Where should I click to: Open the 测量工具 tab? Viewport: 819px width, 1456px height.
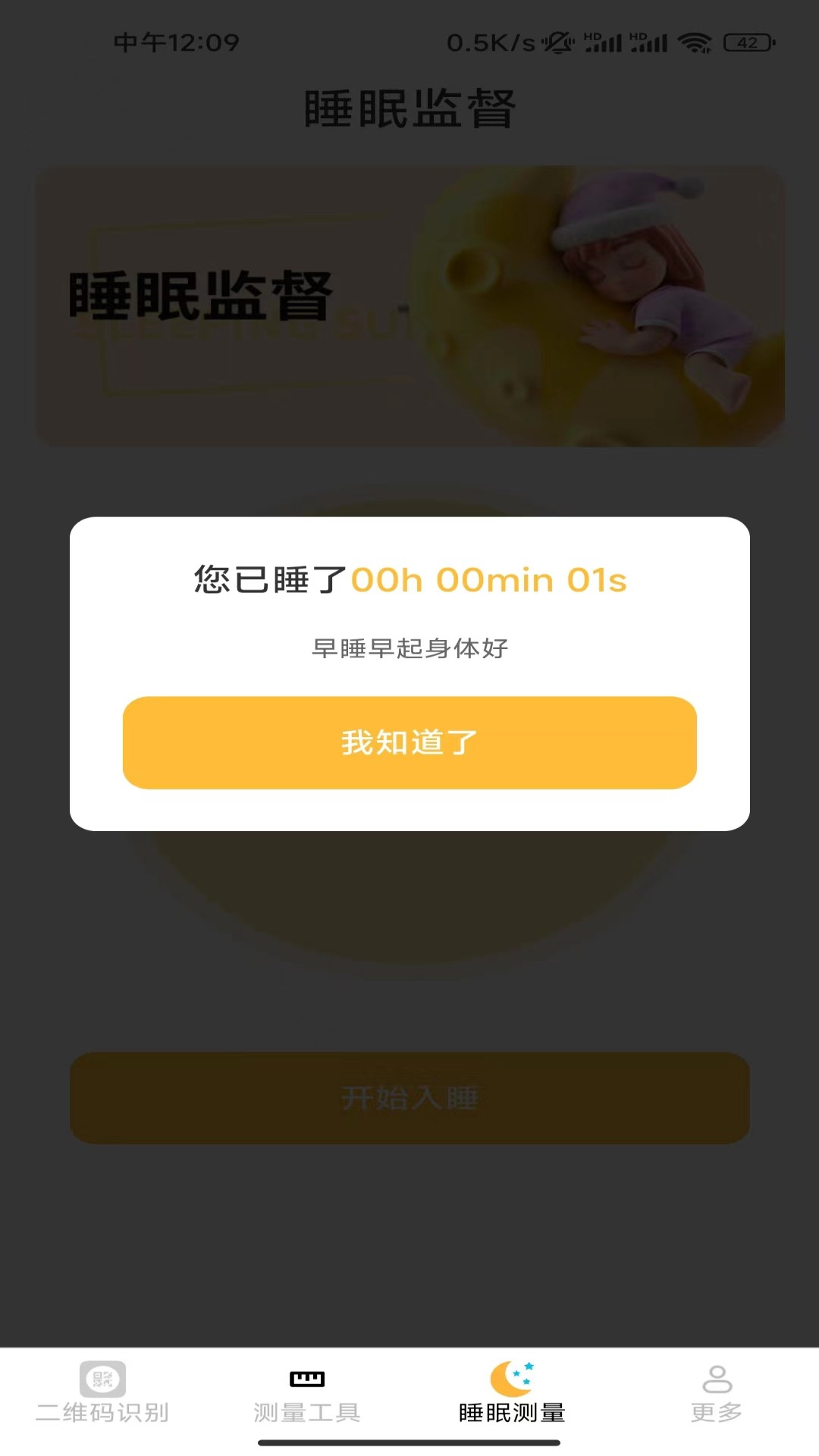(307, 1394)
